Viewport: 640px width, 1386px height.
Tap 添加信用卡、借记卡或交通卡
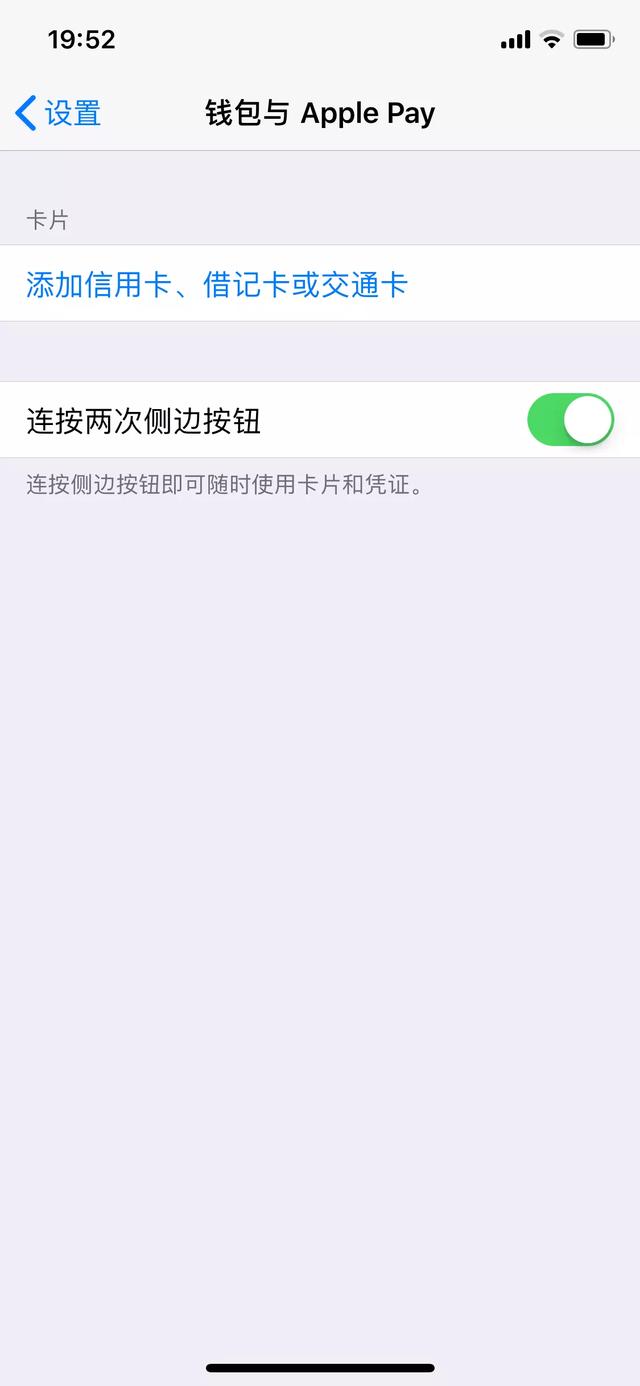click(217, 285)
